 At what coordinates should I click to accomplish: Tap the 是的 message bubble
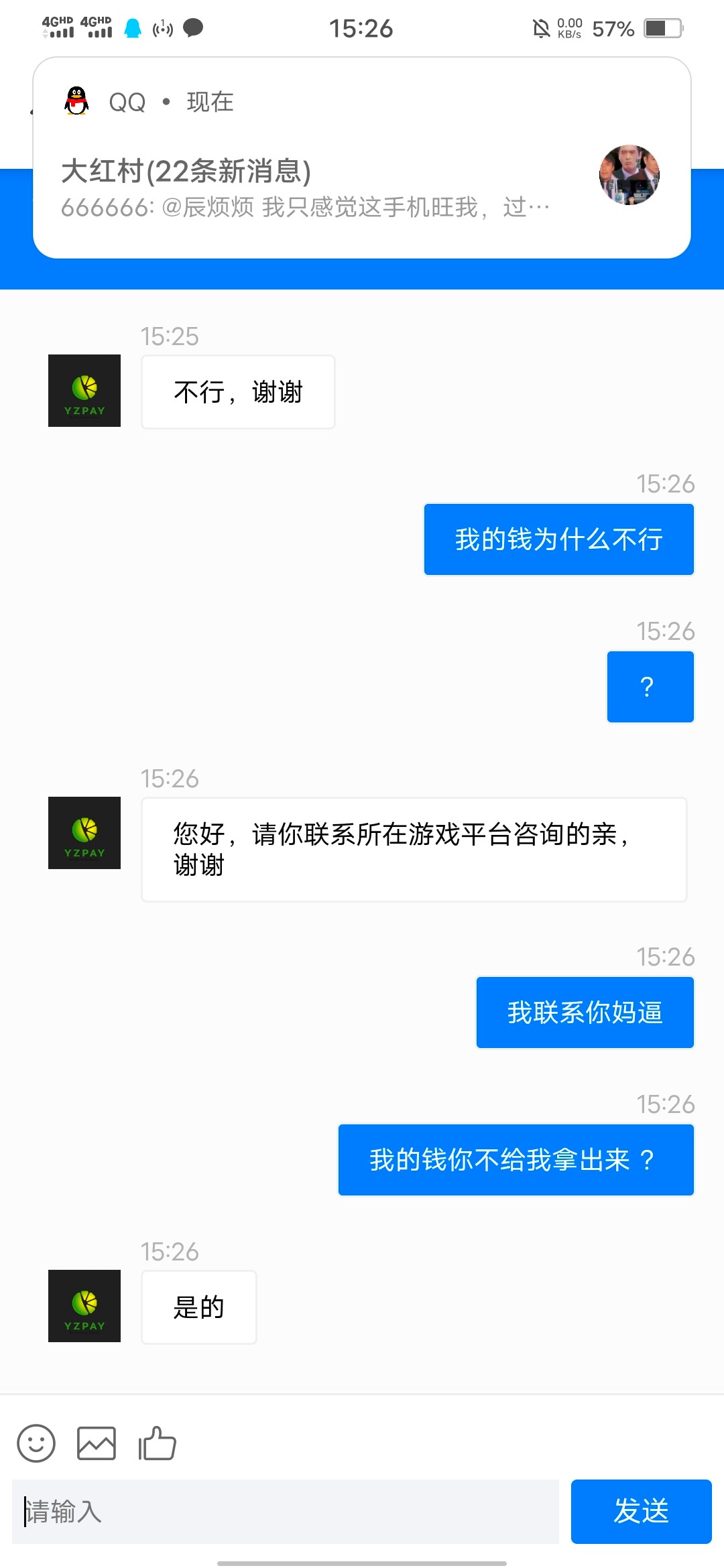point(198,1307)
